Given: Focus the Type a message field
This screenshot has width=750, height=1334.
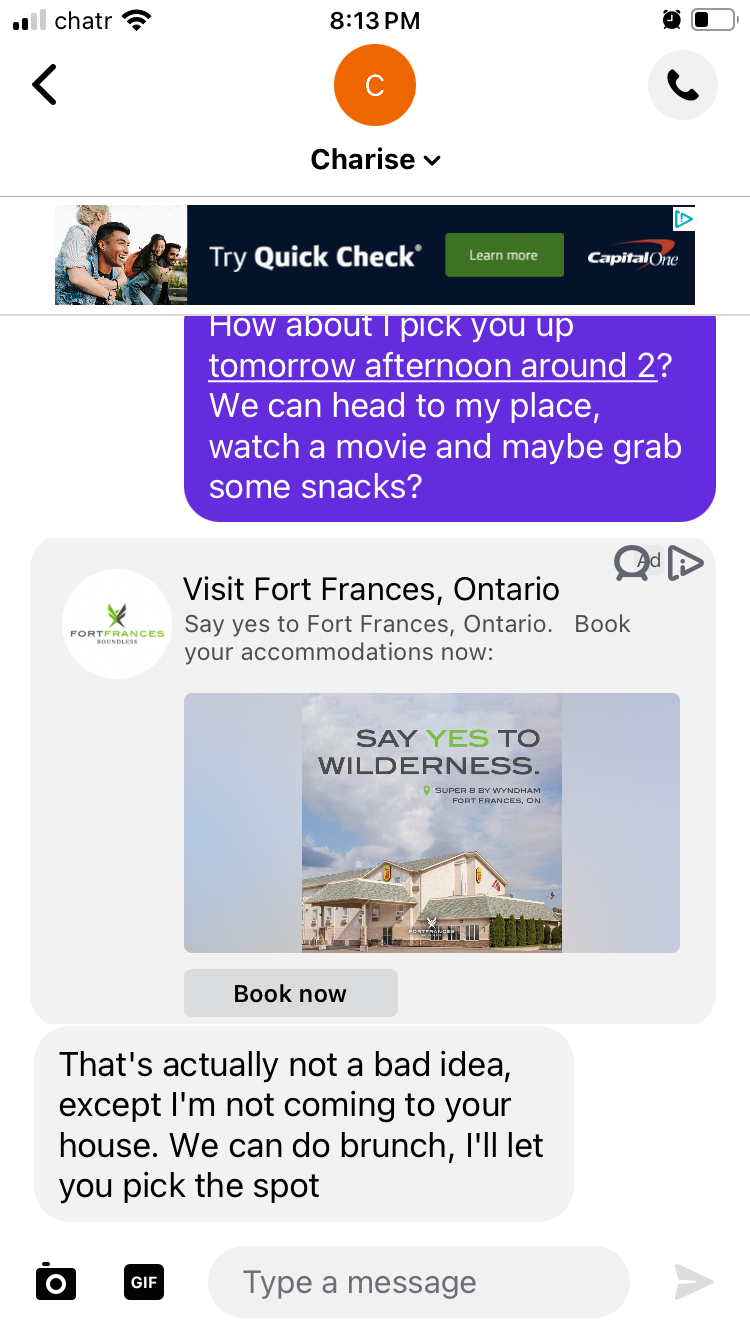Looking at the screenshot, I should (418, 1282).
